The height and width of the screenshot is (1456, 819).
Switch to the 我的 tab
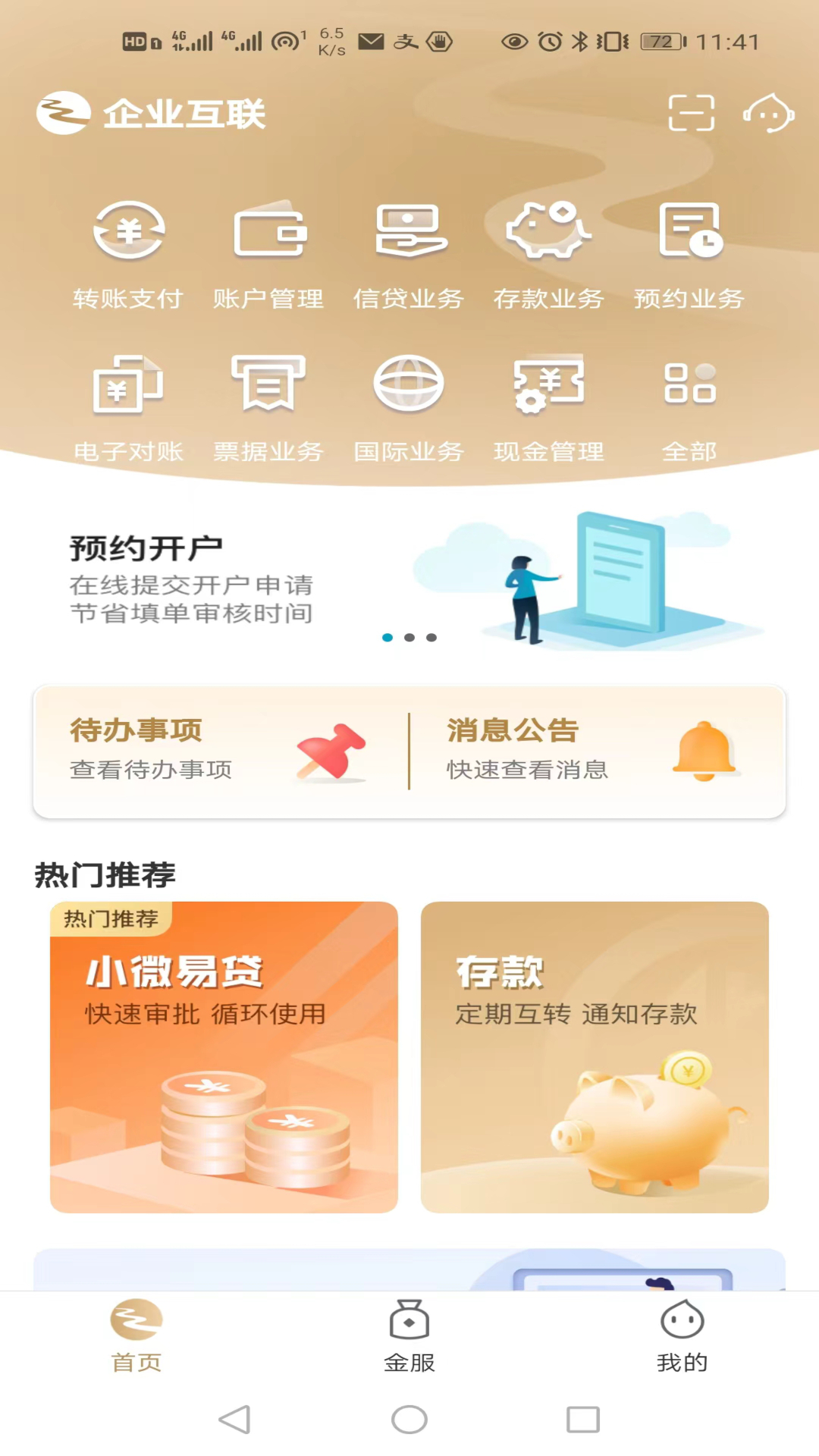pos(682,1336)
